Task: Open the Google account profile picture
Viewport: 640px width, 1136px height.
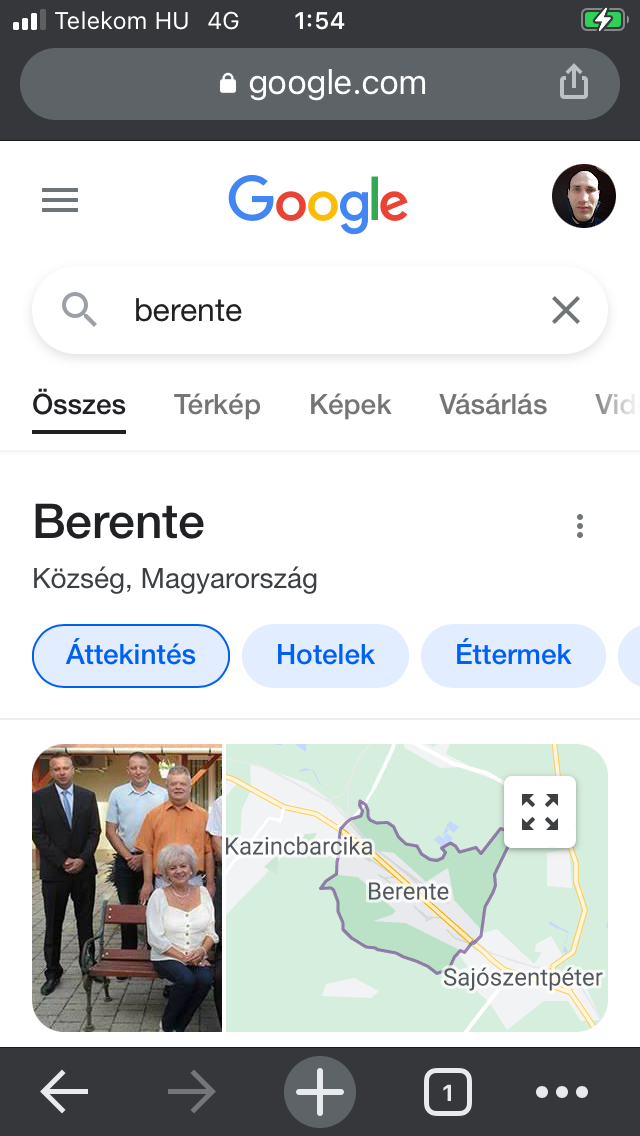Action: (x=583, y=196)
